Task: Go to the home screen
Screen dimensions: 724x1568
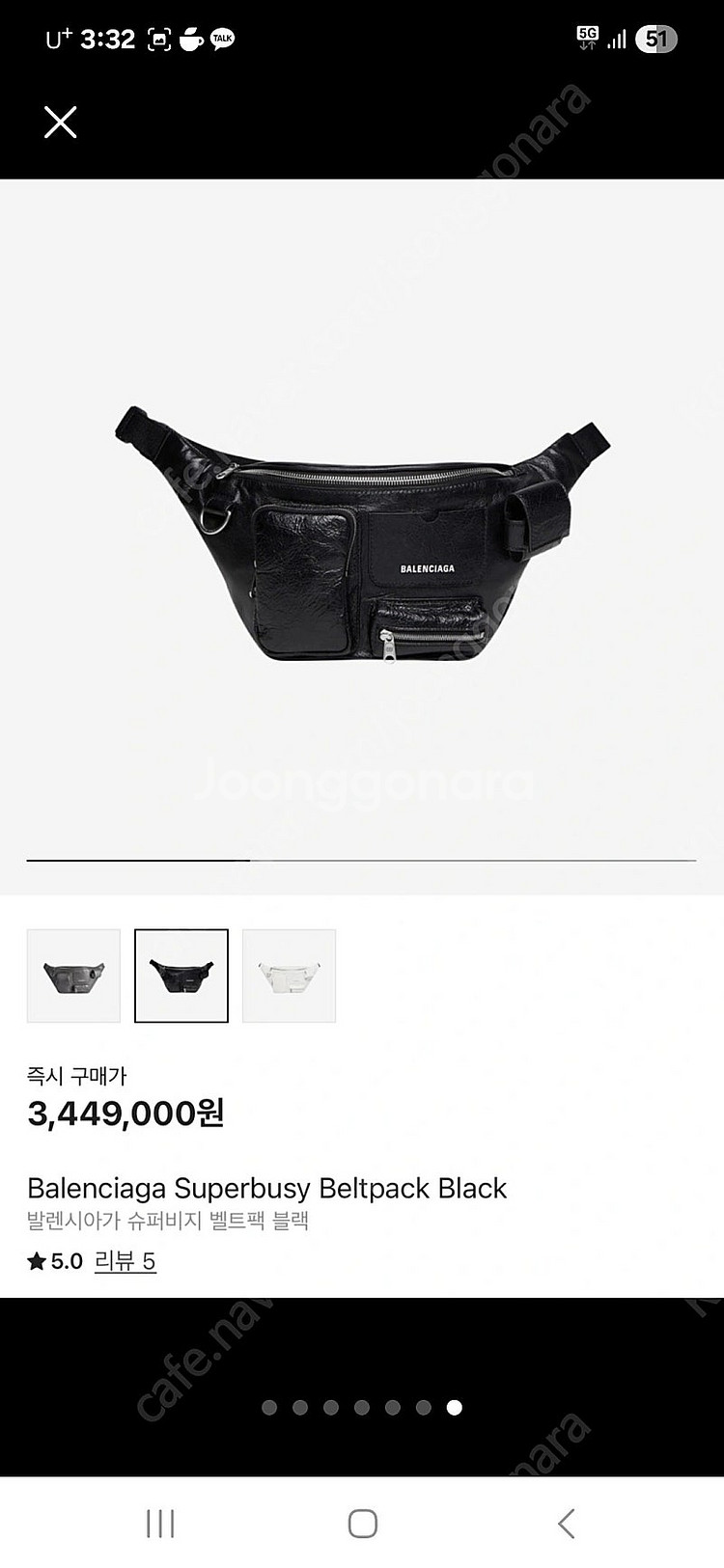Action: coord(362,1524)
